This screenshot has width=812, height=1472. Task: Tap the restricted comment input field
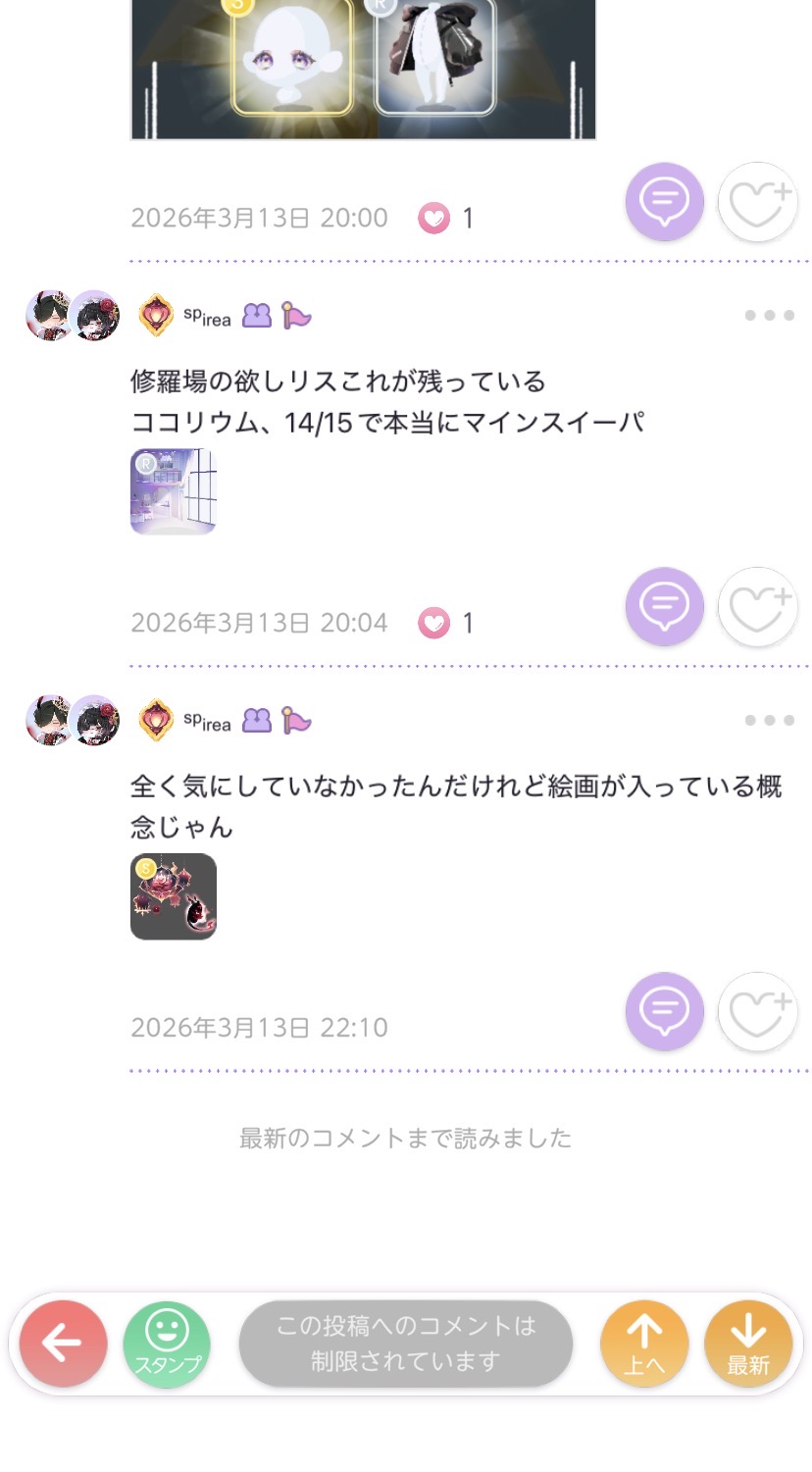click(405, 1343)
